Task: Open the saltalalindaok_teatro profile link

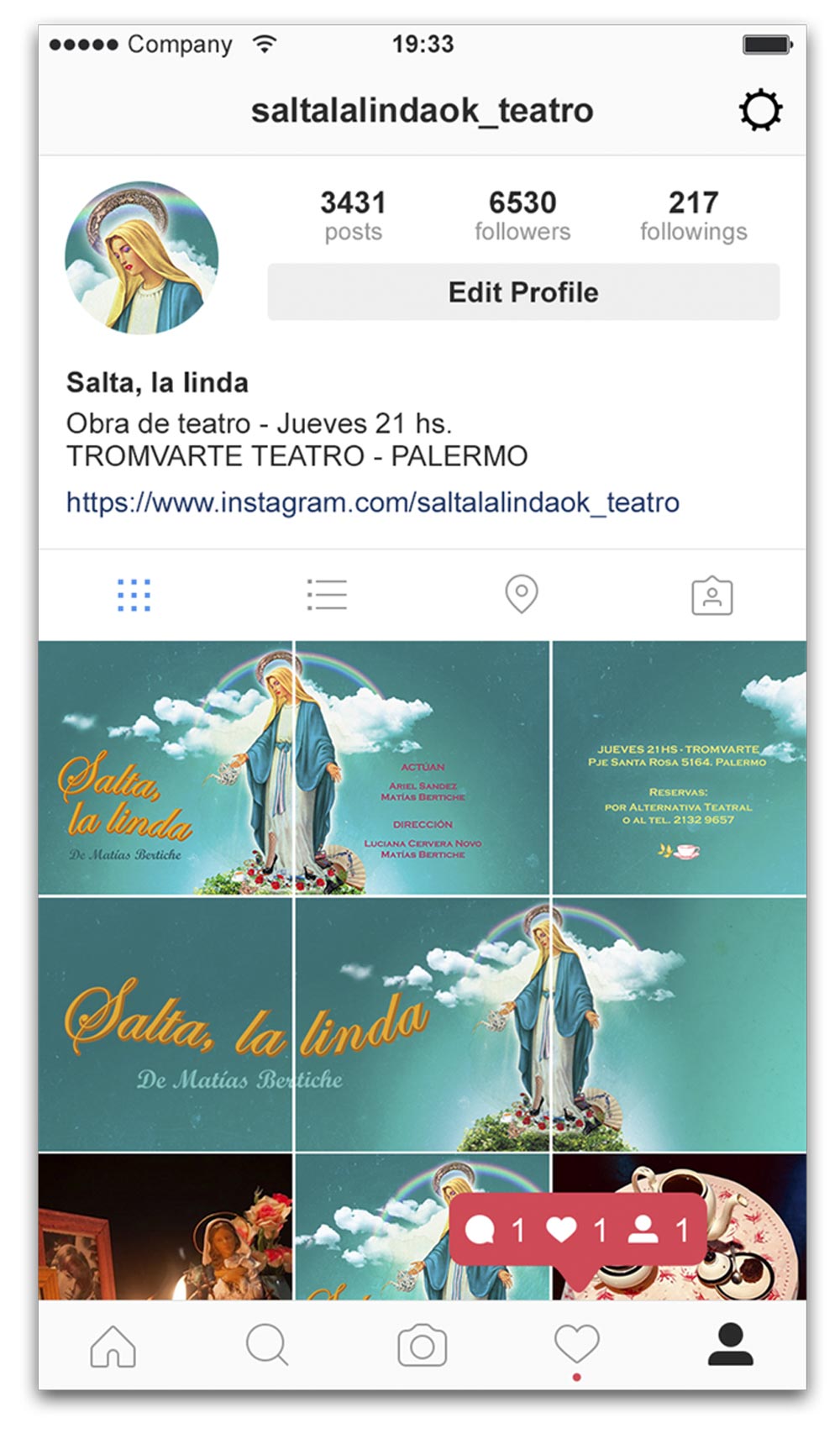Action: pos(372,502)
